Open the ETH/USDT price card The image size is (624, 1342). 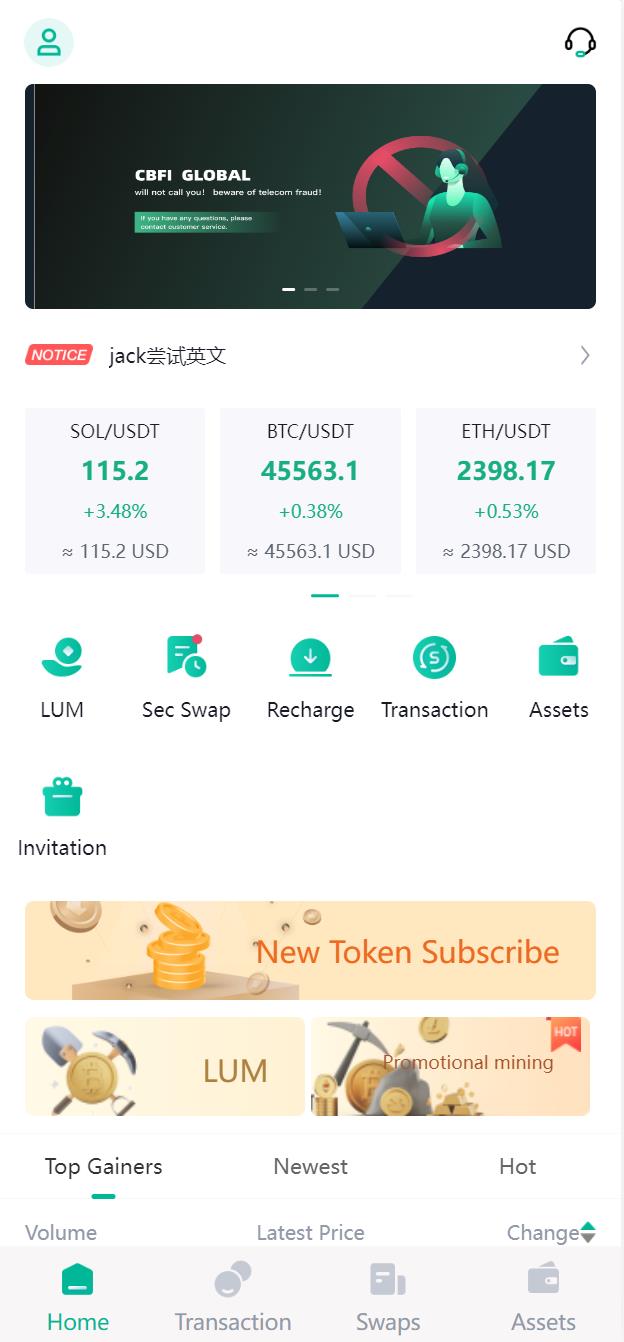[505, 490]
